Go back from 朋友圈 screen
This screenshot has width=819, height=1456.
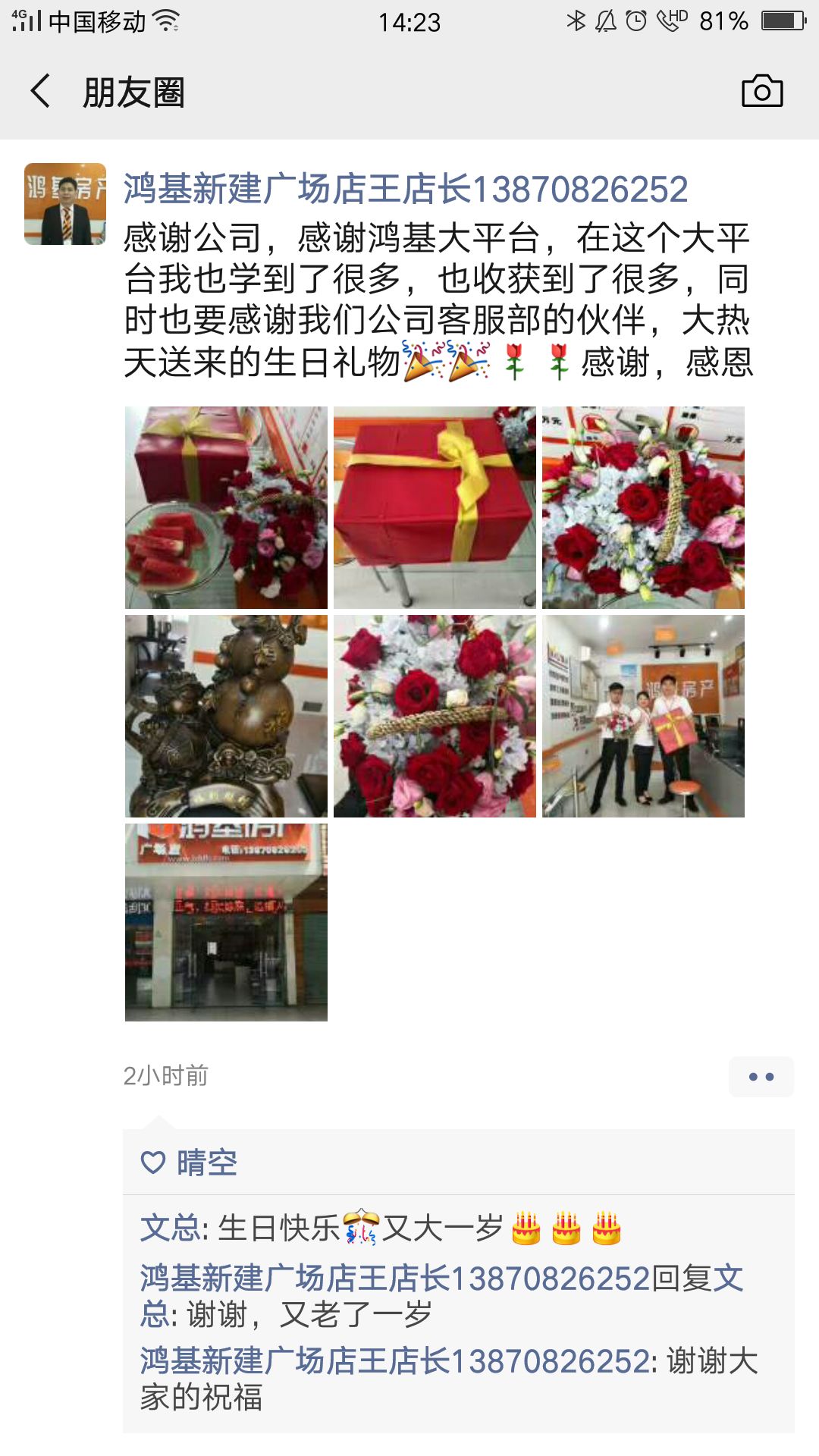click(41, 92)
